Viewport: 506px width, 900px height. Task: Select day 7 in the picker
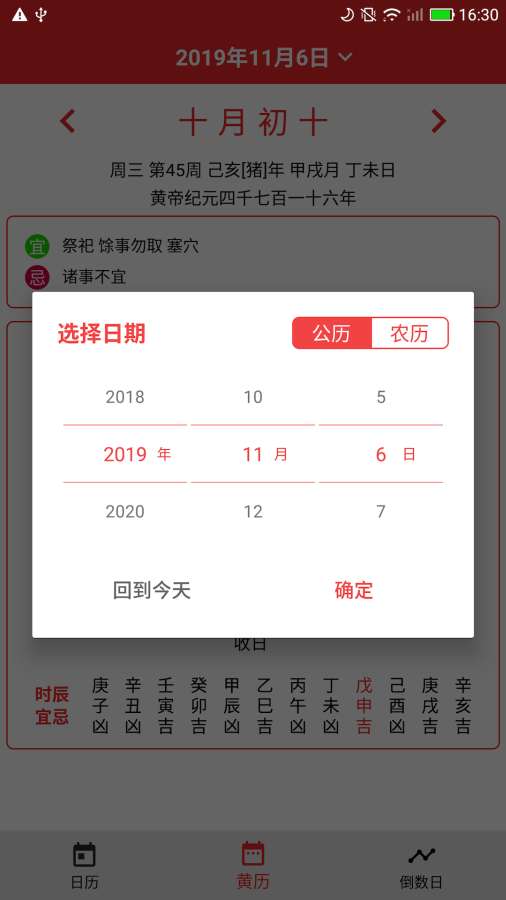click(x=381, y=511)
